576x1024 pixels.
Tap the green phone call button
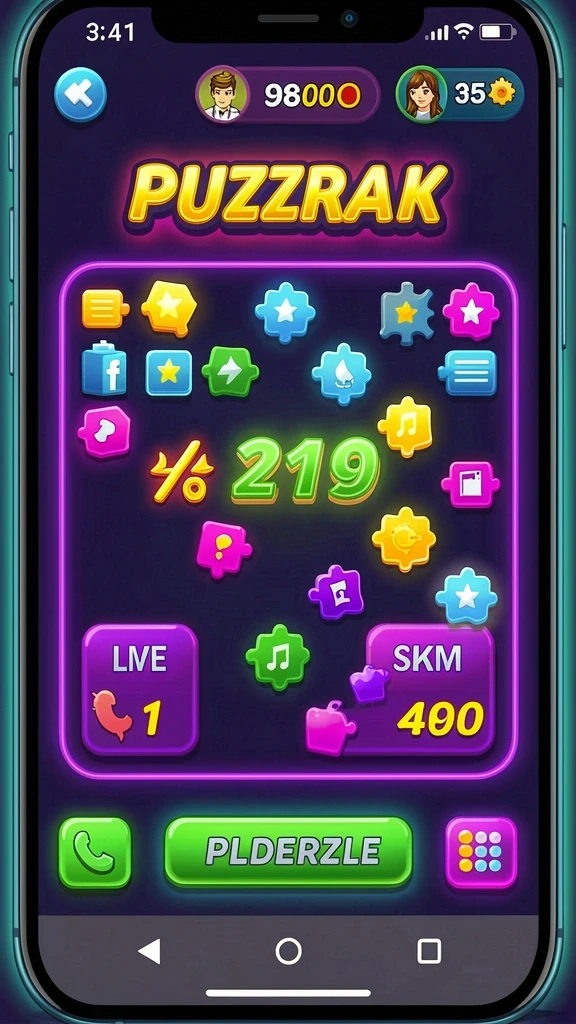(x=95, y=852)
